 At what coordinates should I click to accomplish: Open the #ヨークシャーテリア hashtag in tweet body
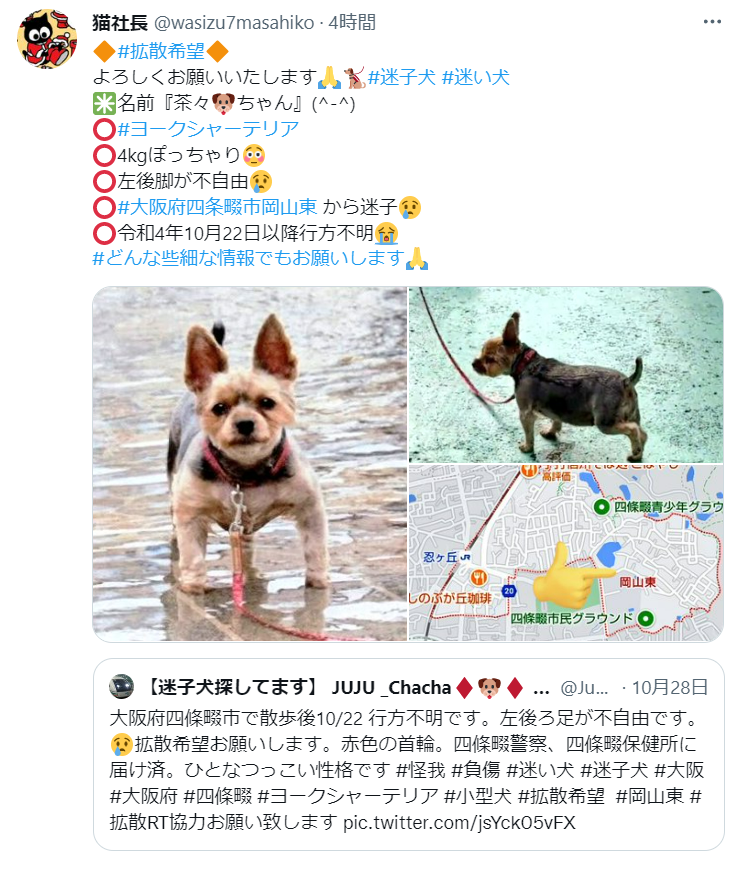(x=208, y=129)
